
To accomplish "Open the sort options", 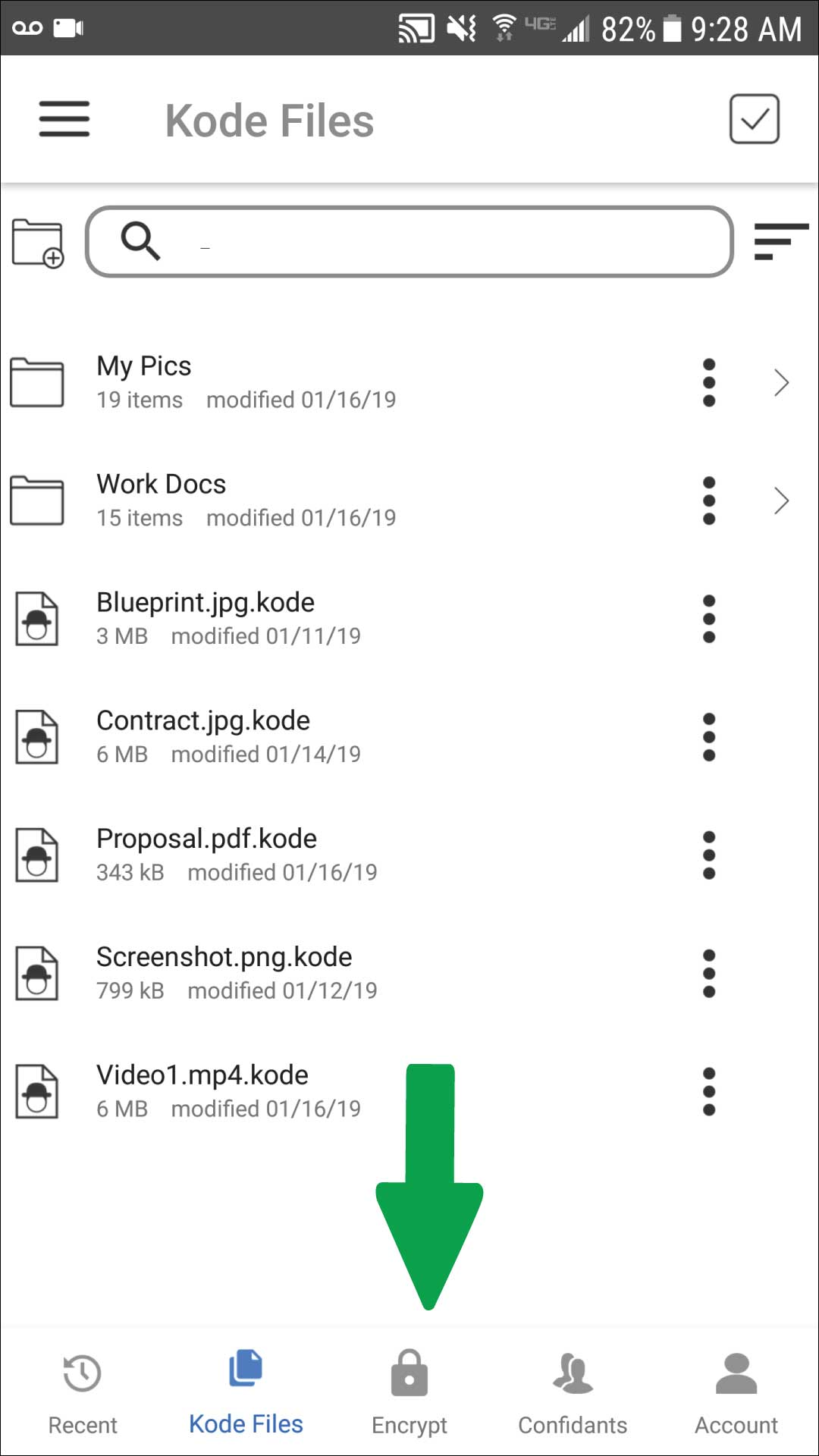I will pos(780,241).
